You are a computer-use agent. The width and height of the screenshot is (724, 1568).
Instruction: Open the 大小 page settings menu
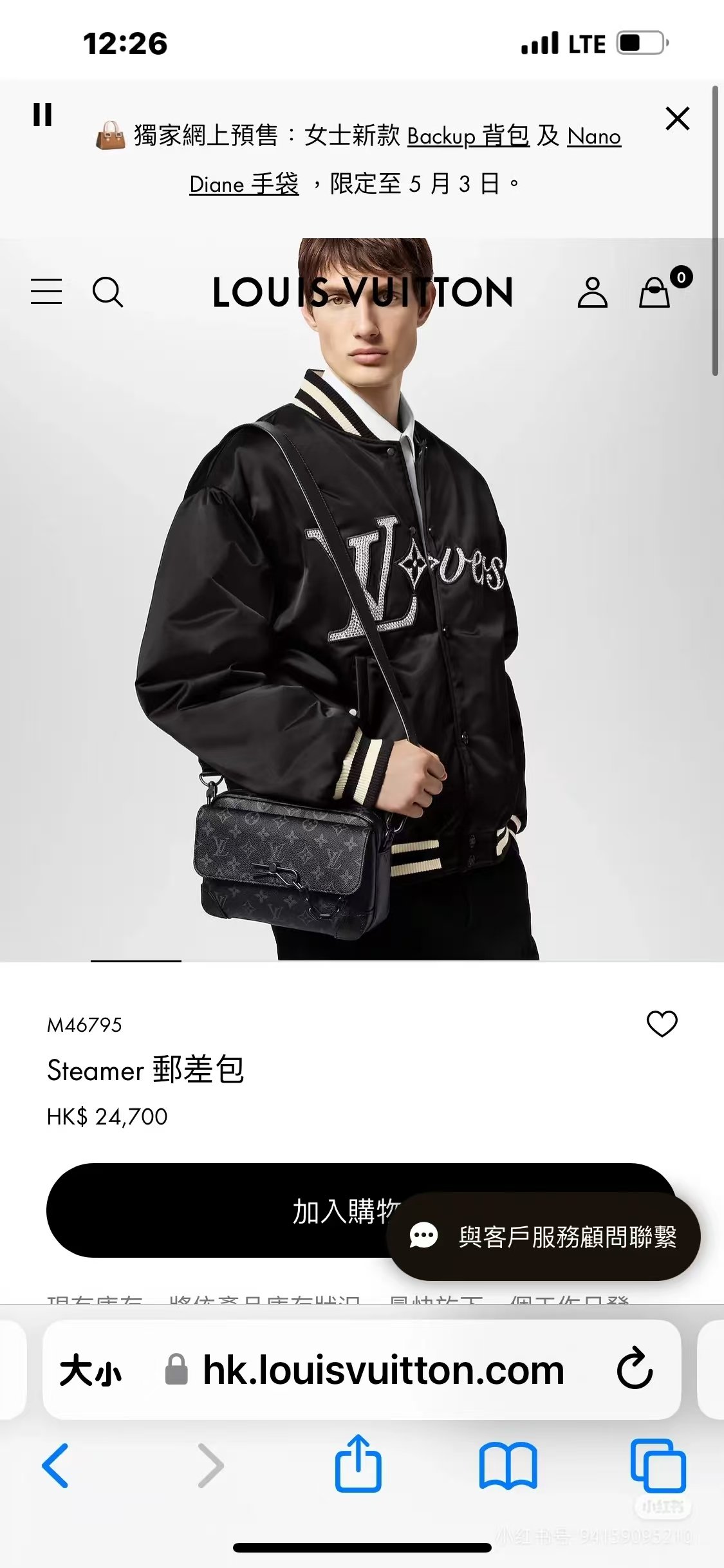pos(91,1369)
